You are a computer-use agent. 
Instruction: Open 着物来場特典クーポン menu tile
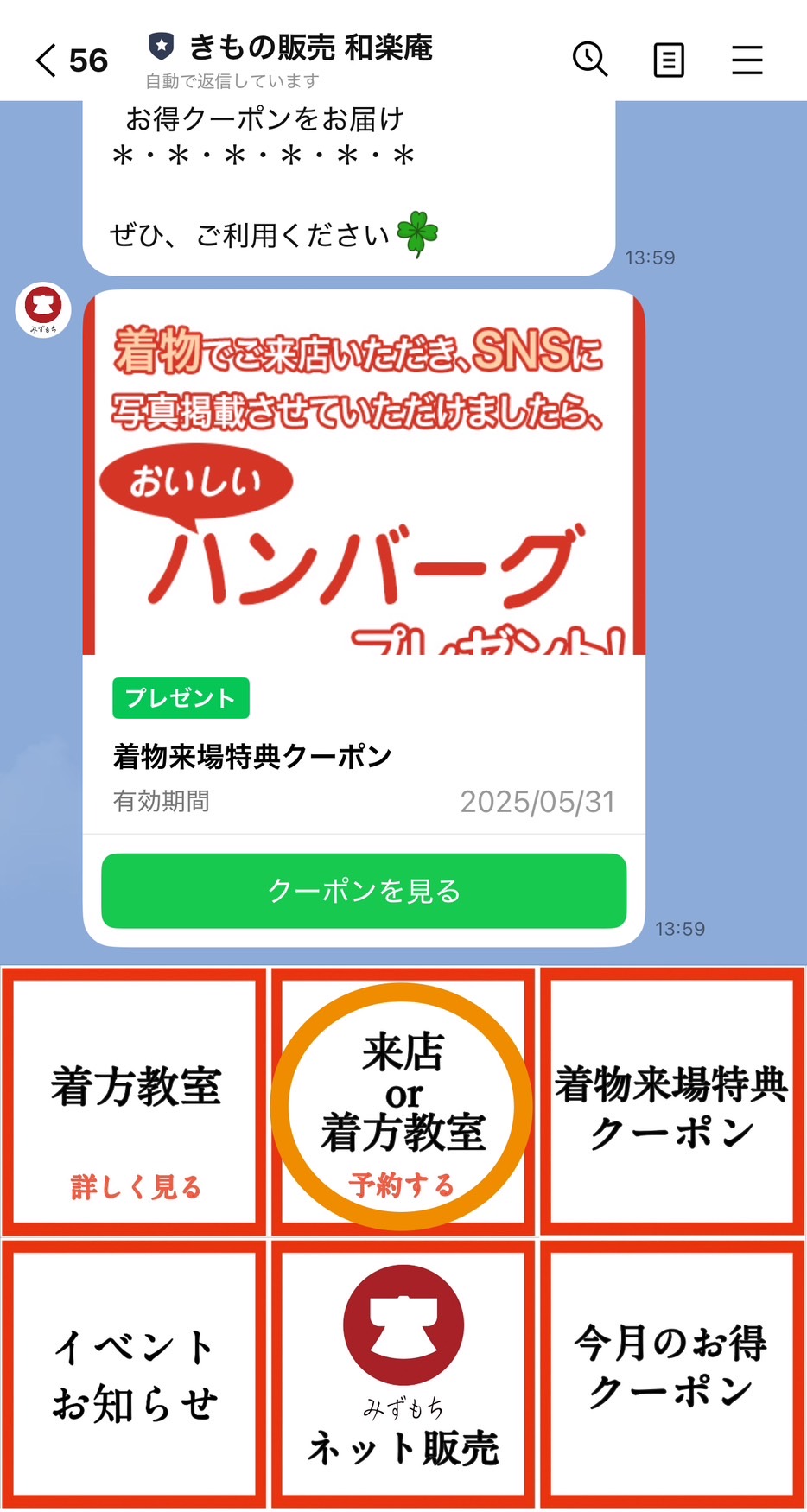pos(671,1102)
